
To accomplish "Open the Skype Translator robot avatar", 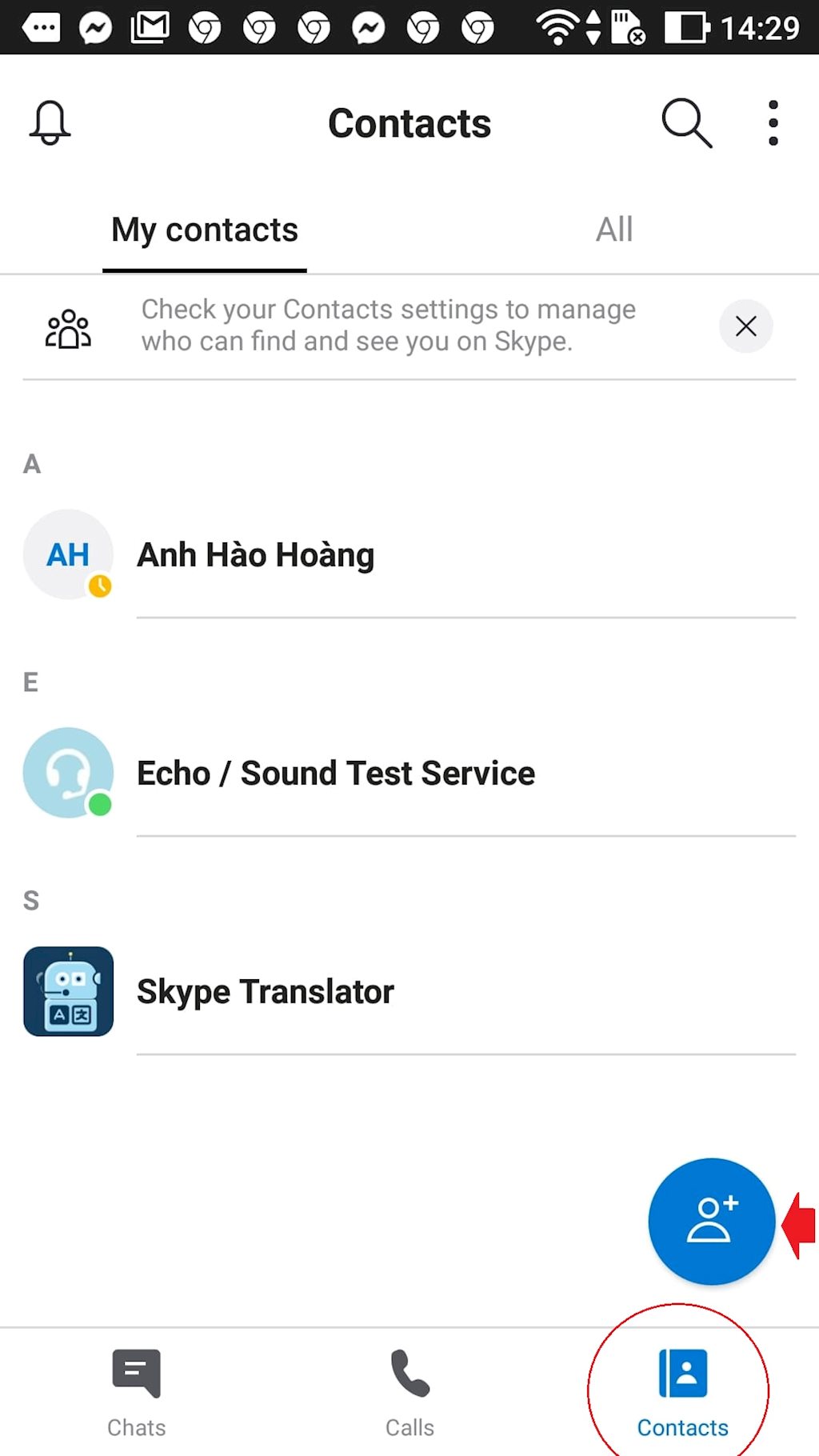I will coord(68,991).
